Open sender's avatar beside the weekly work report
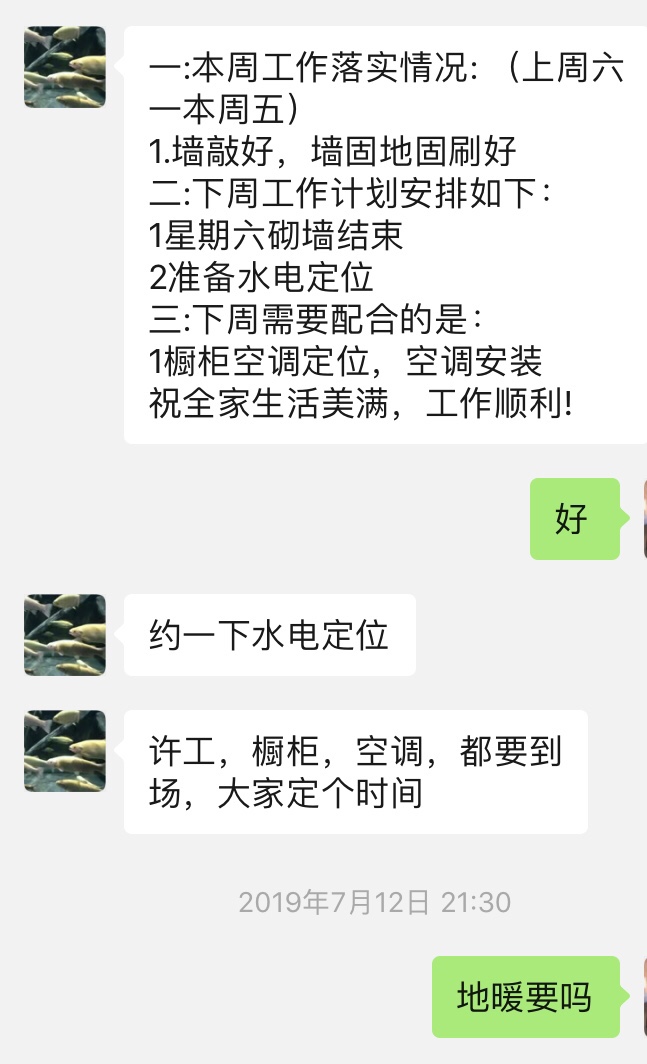 pos(65,67)
